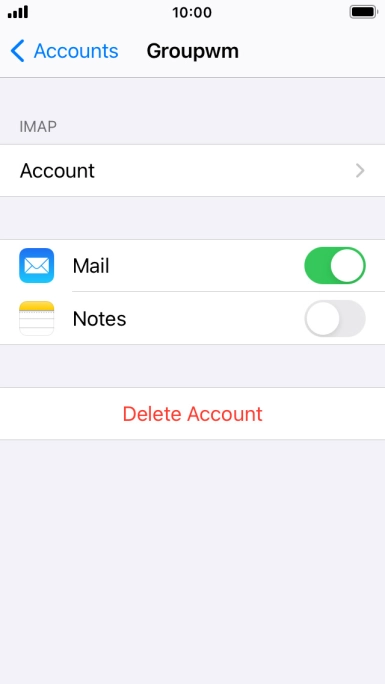Go back to Accounts
This screenshot has width=385, height=684.
coord(64,51)
